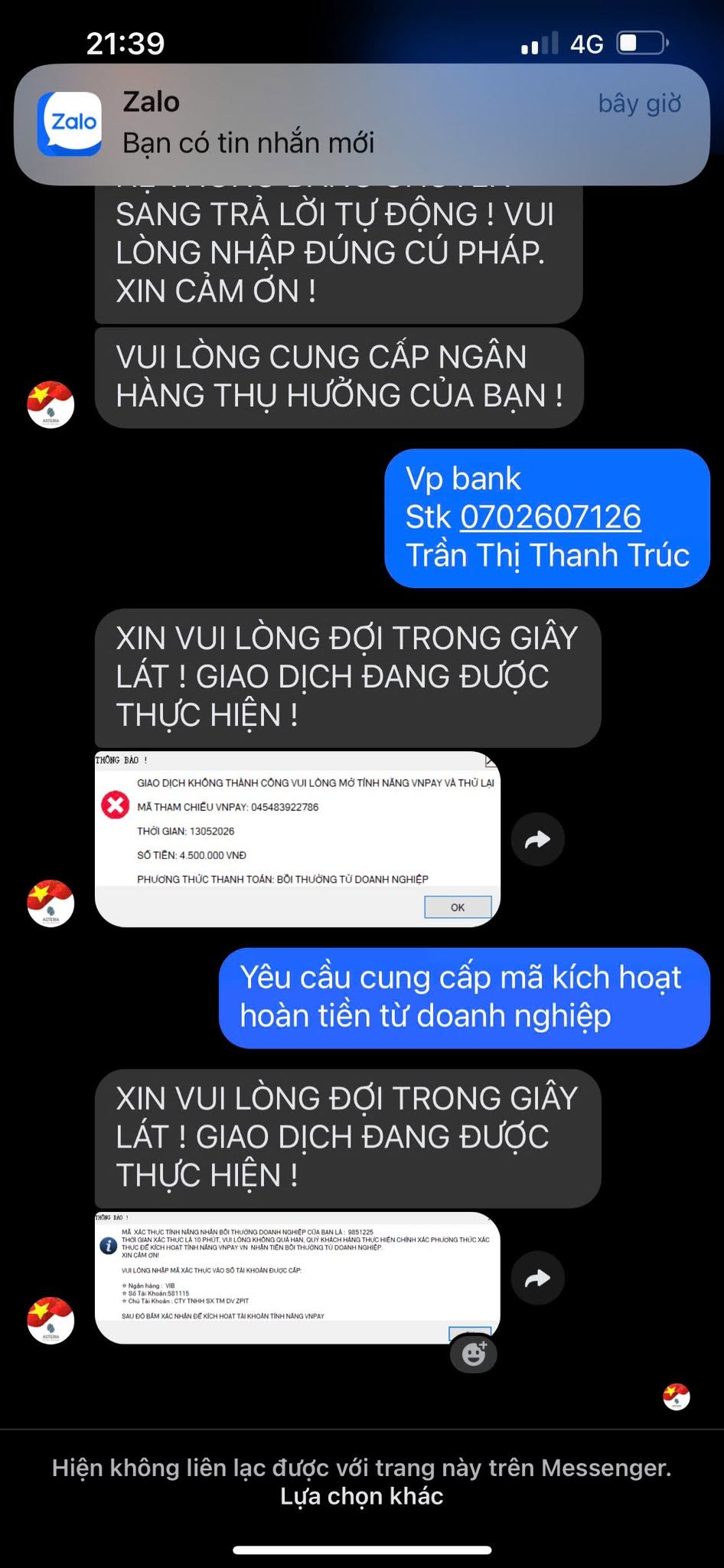Forward the failed transaction notice image
Image resolution: width=724 pixels, height=1568 pixels.
(538, 840)
